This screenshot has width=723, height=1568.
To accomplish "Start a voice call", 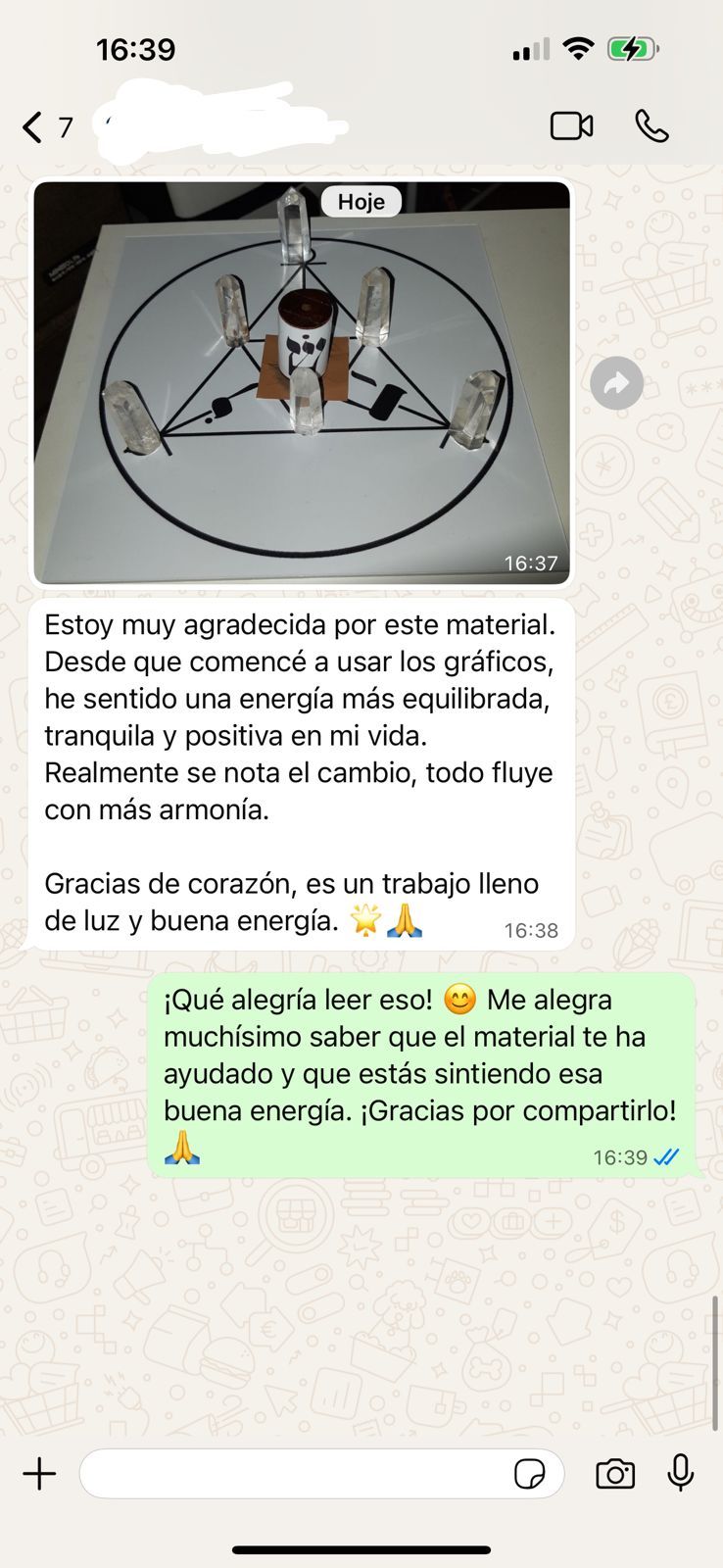I will 651,126.
